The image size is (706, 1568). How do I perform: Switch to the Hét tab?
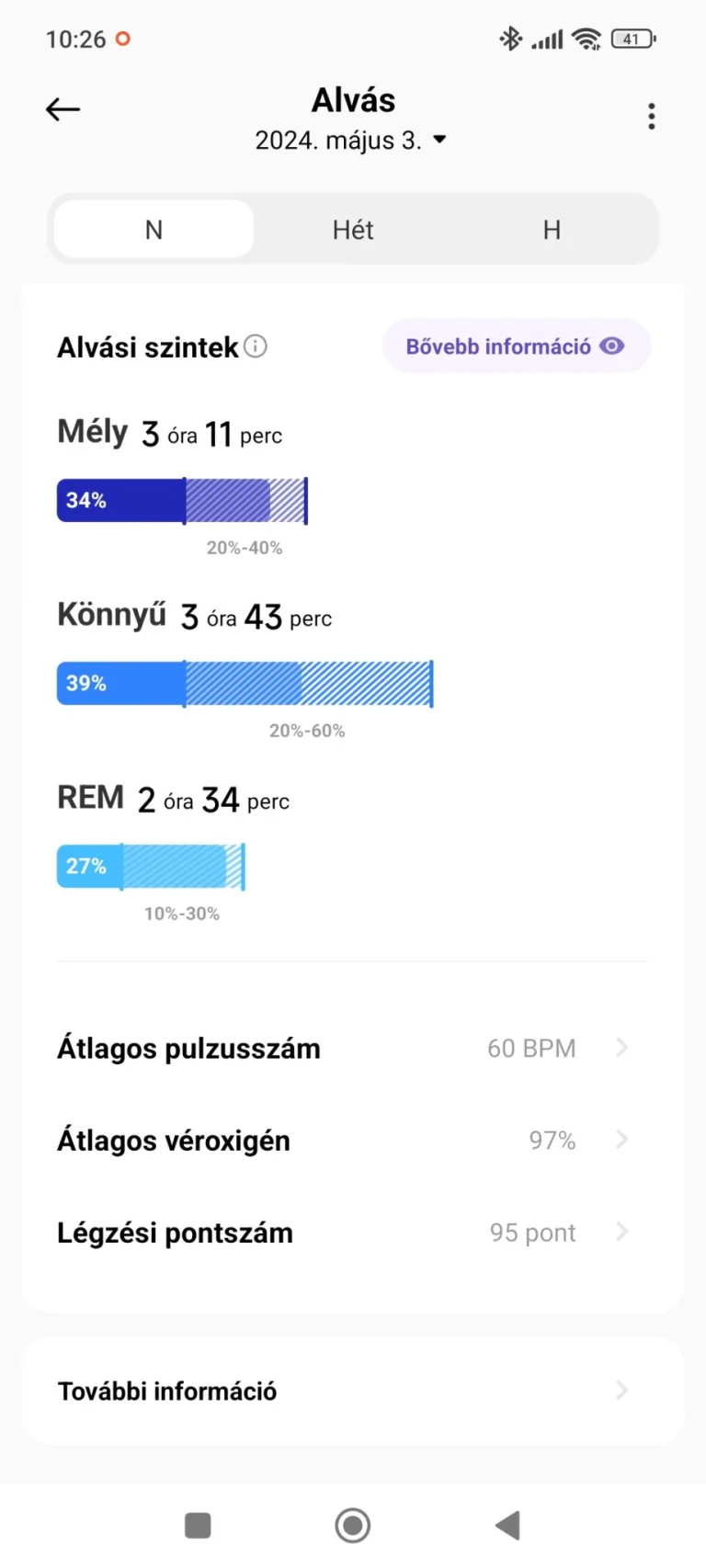pos(352,230)
